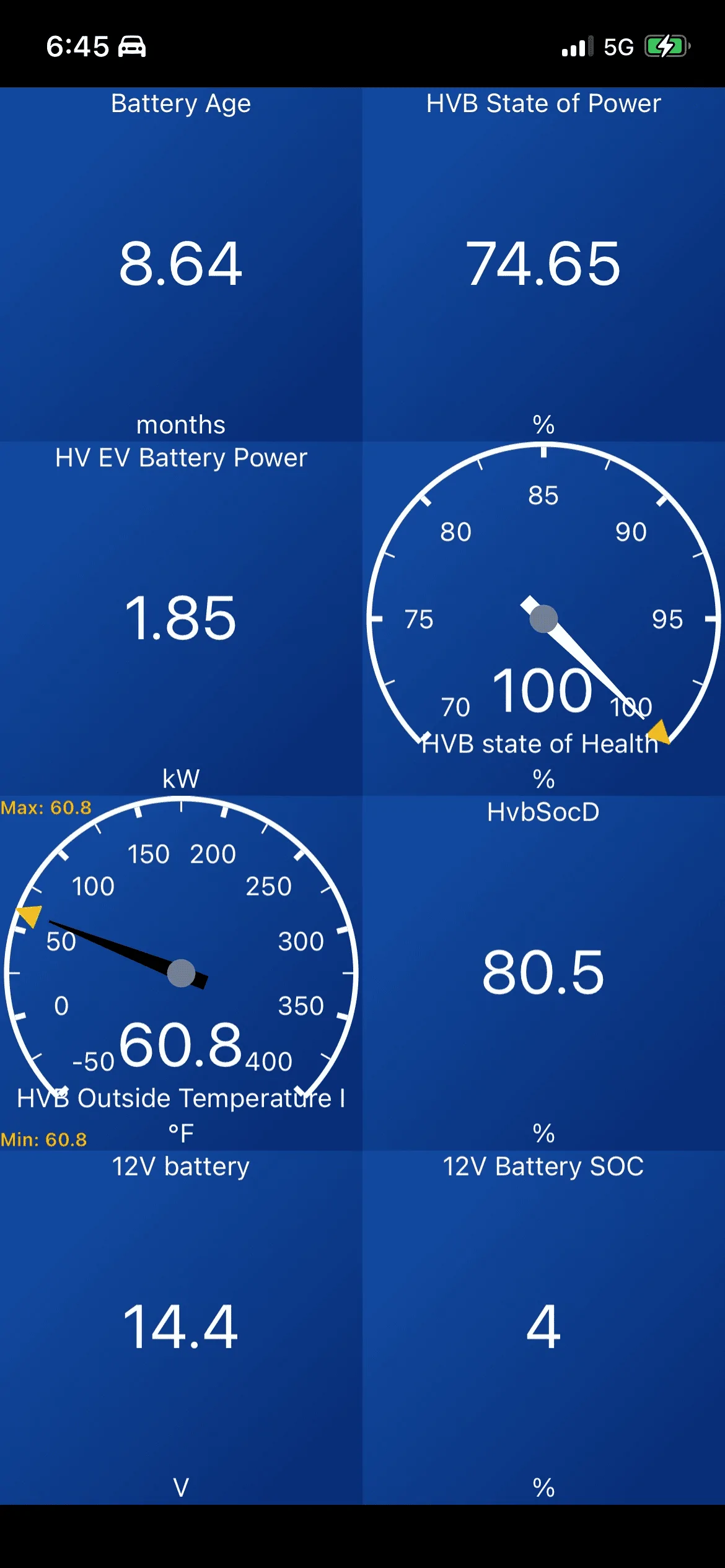Open the HVB Outside Temperature gauge
The width and height of the screenshot is (725, 1568).
181,973
